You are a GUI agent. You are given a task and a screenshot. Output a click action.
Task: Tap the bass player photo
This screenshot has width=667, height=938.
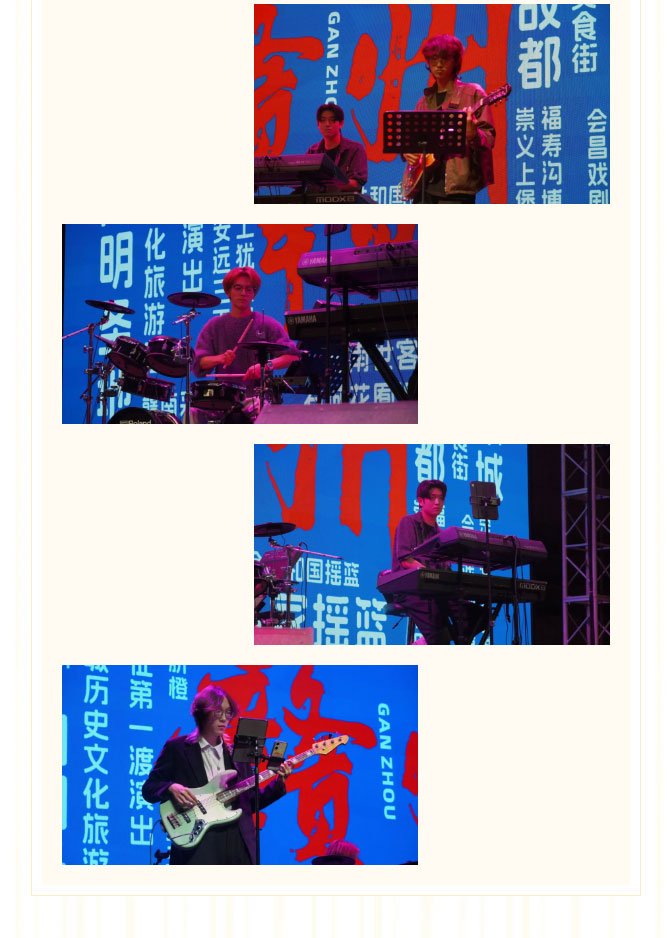coord(239,764)
